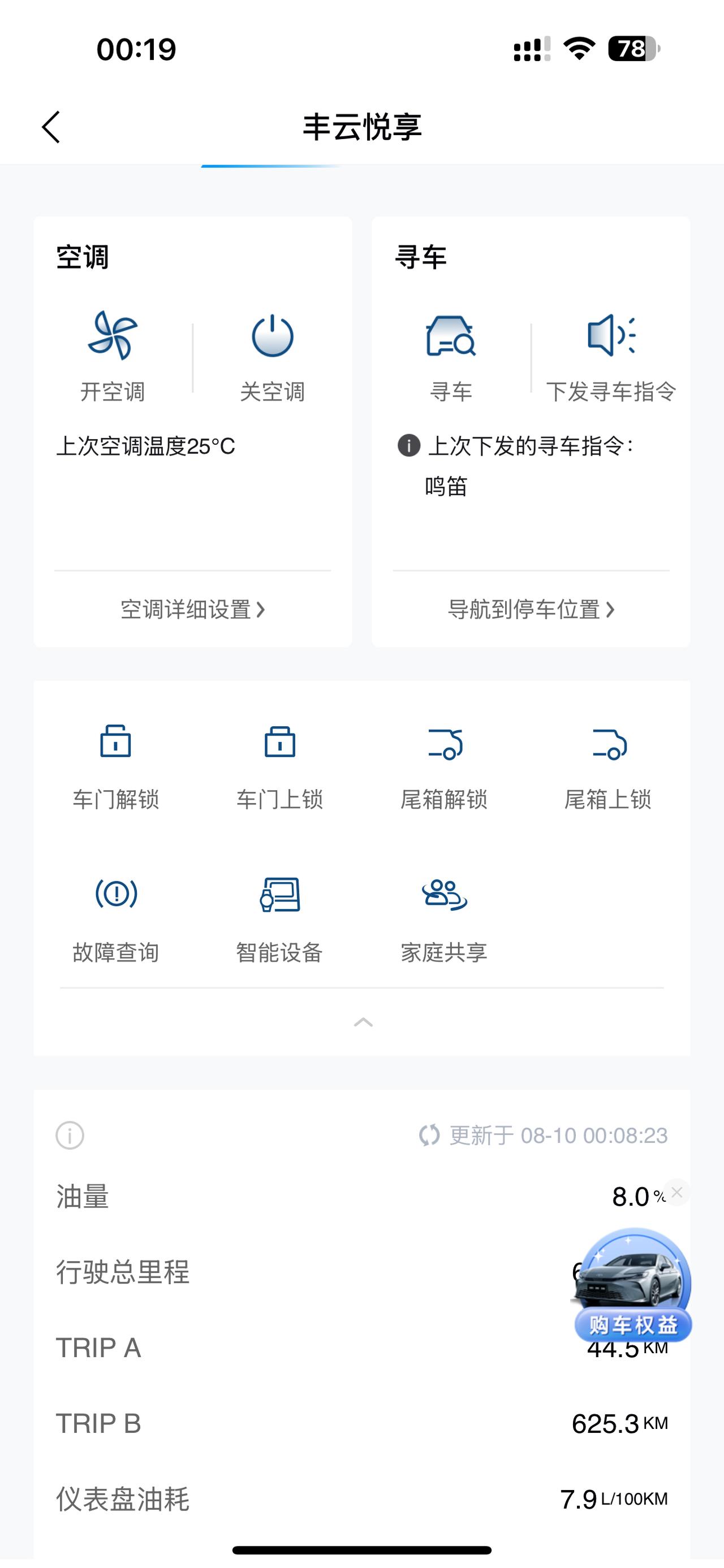Refresh the vehicle data update time

click(429, 1135)
